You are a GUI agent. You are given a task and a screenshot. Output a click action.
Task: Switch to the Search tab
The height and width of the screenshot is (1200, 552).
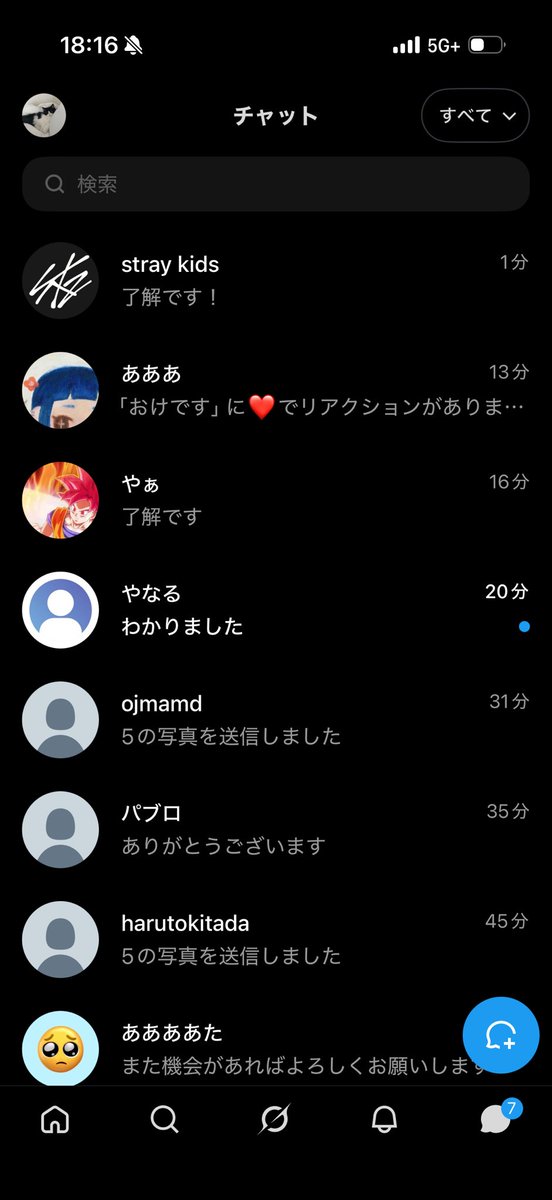click(164, 1120)
